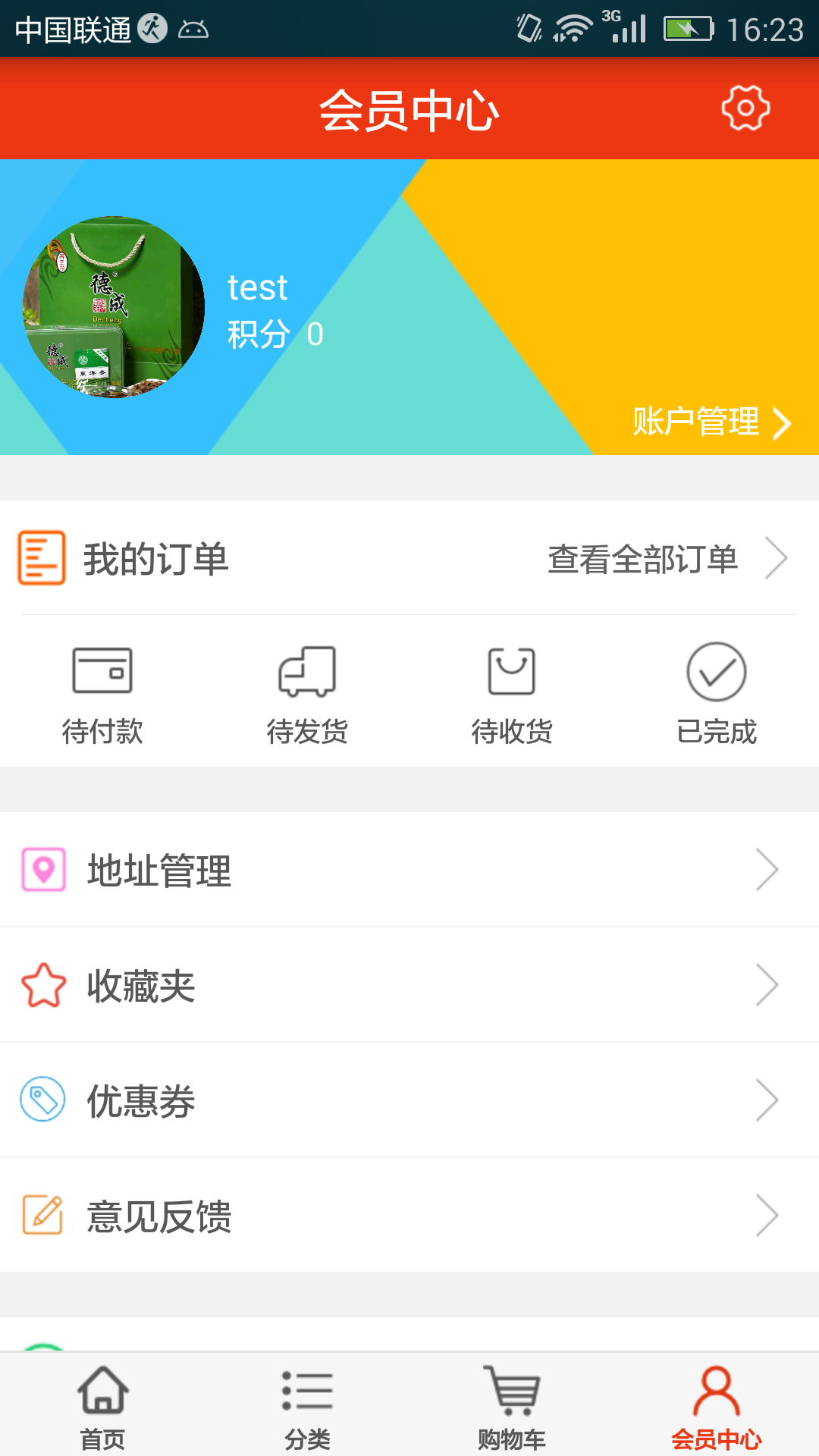This screenshot has height=1456, width=819.
Task: Select the 已完成 completed checkmark icon
Action: click(717, 670)
